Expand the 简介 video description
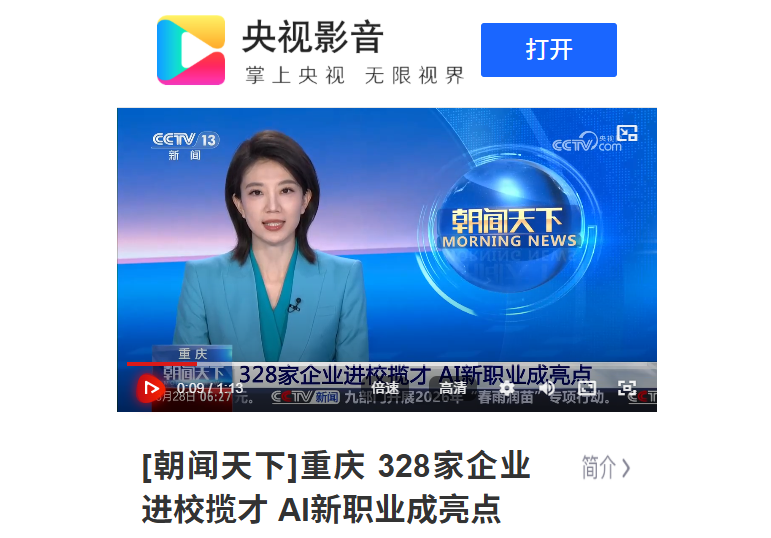Viewport: 771px width, 538px height. 605,467
